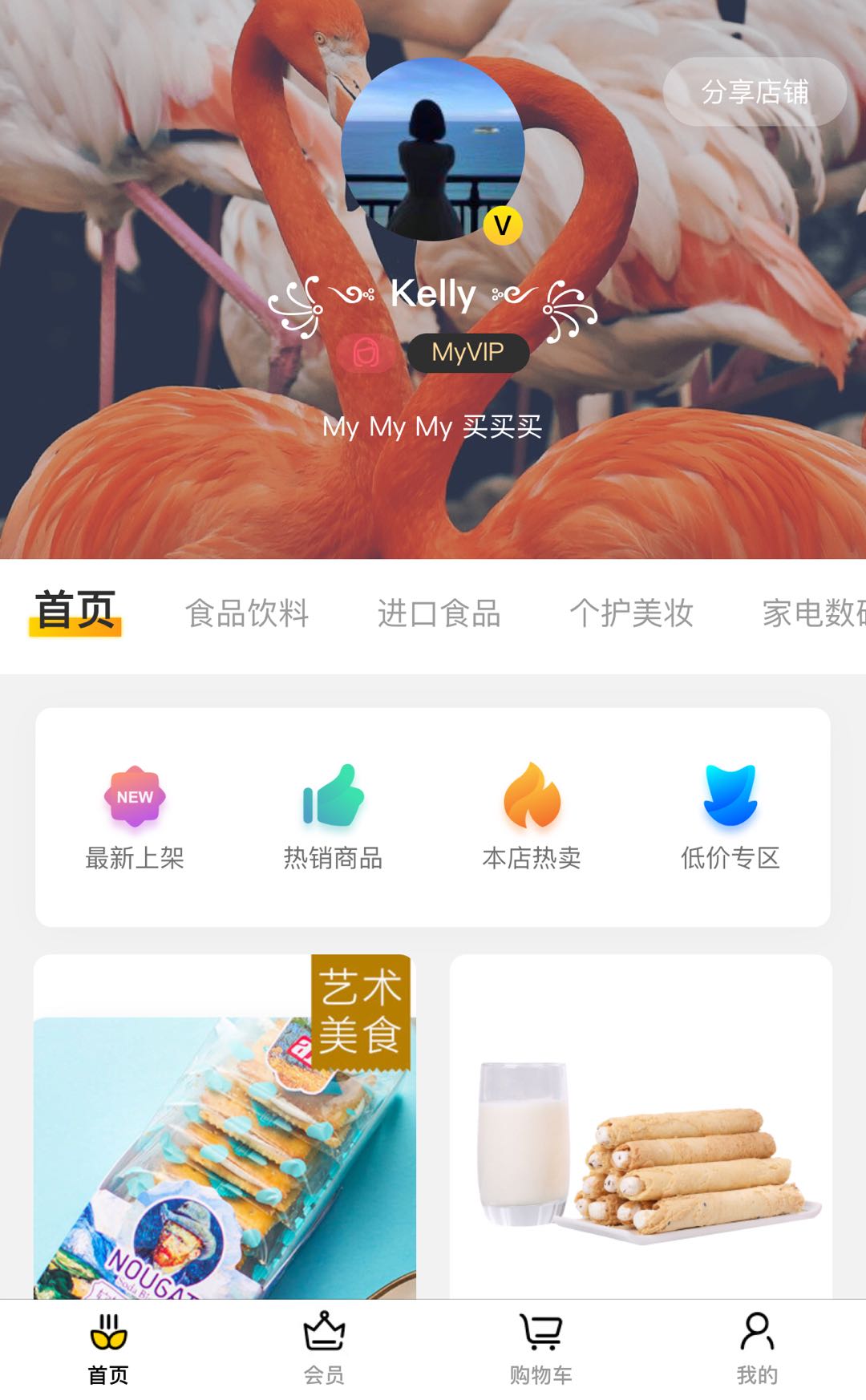Screen dimensions: 866x1400
Task: Select the 个护美妆 category tab
Action: (x=632, y=613)
